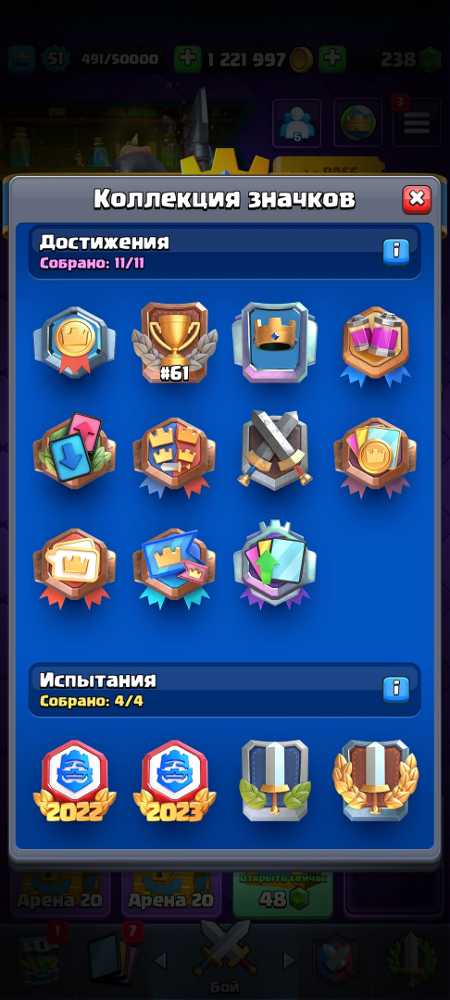Select the 2023 challenge badge
Image resolution: width=450 pixels, height=1000 pixels.
click(174, 781)
